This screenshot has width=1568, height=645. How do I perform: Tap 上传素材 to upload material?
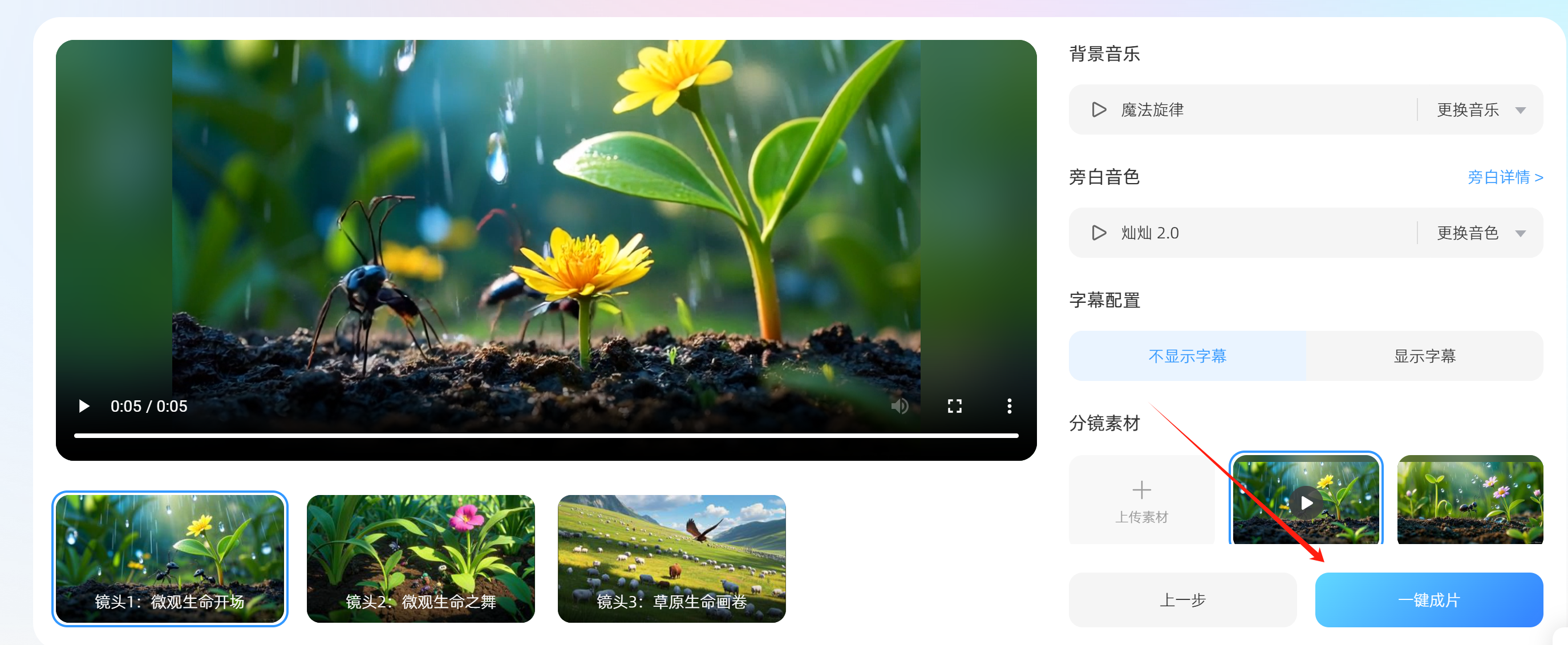click(x=1141, y=501)
